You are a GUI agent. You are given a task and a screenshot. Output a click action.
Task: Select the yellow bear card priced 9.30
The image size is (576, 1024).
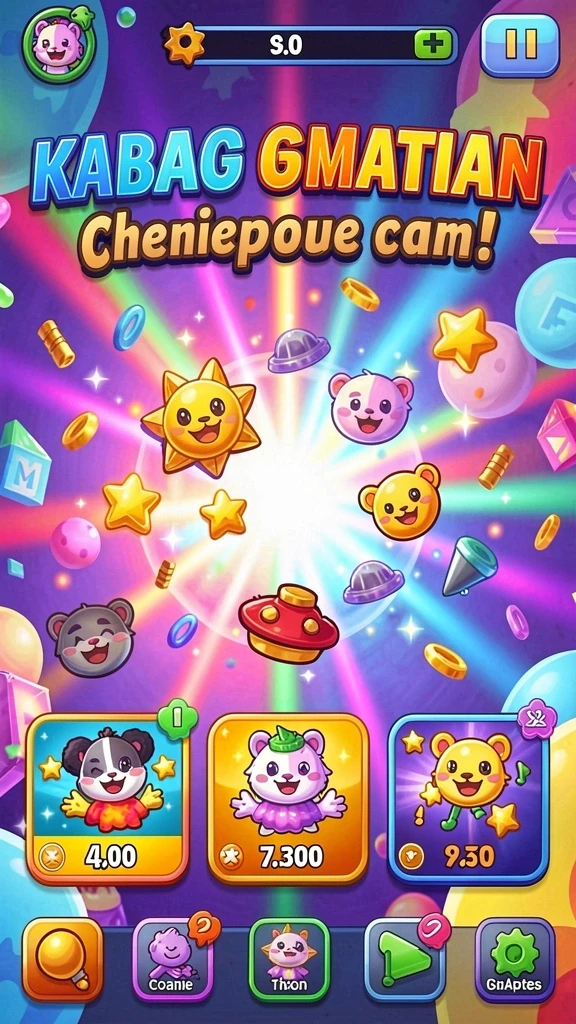tap(468, 798)
